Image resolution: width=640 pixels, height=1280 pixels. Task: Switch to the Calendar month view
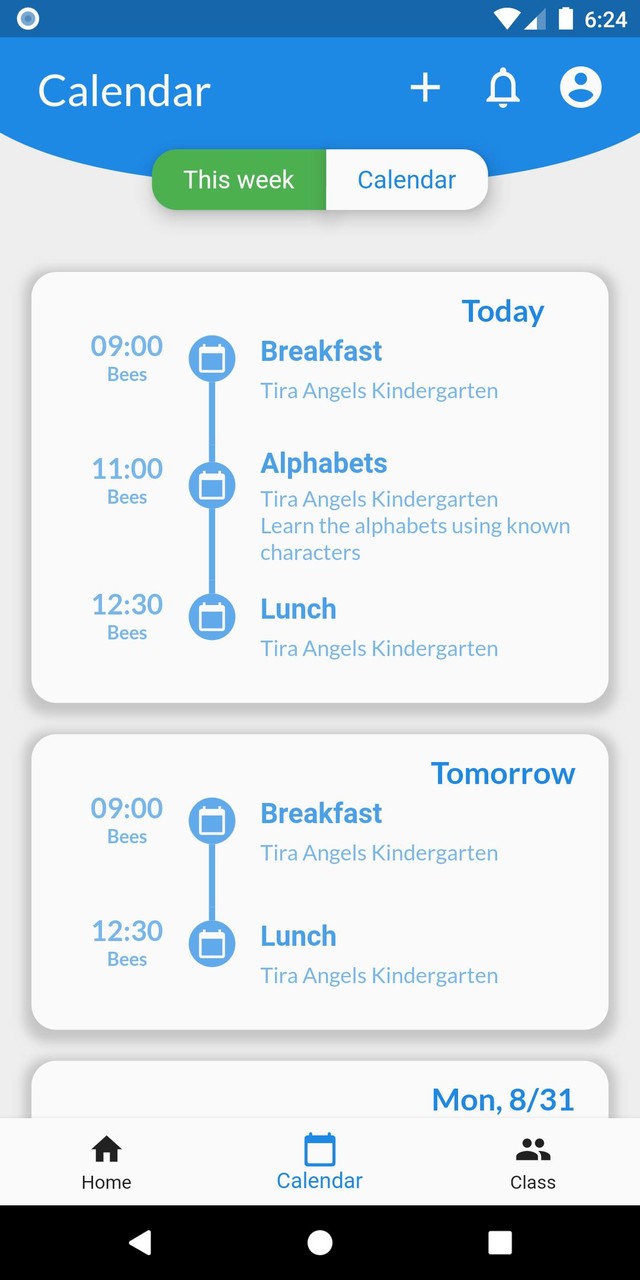tap(406, 180)
